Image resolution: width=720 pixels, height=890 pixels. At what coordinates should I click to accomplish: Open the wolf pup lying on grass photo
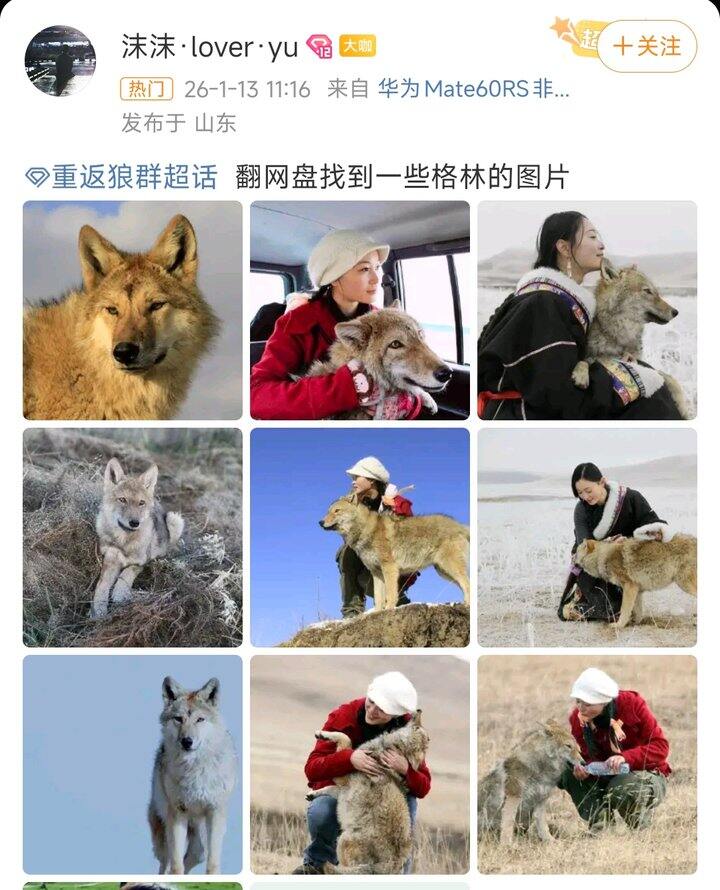click(132, 538)
